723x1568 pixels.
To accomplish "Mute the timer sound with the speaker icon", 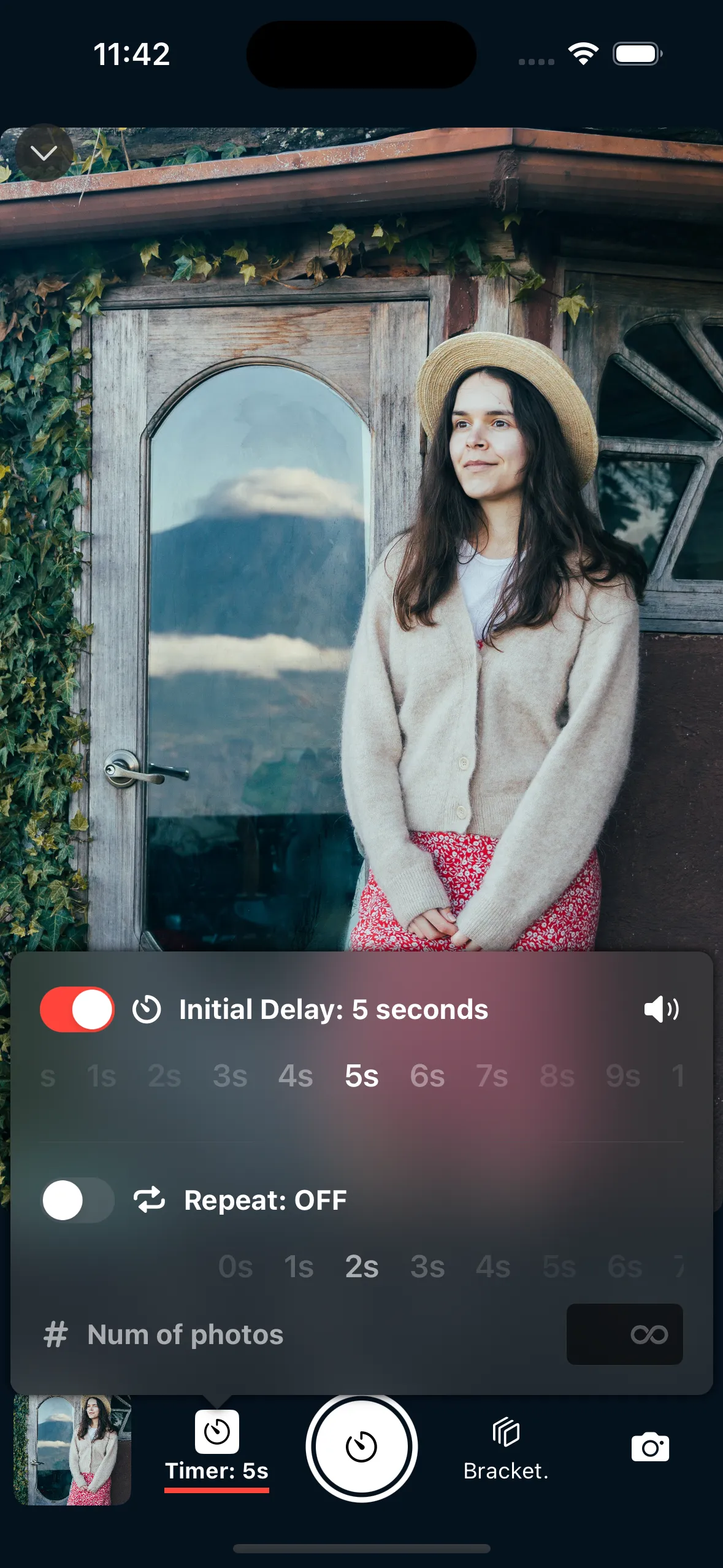I will [x=661, y=1009].
